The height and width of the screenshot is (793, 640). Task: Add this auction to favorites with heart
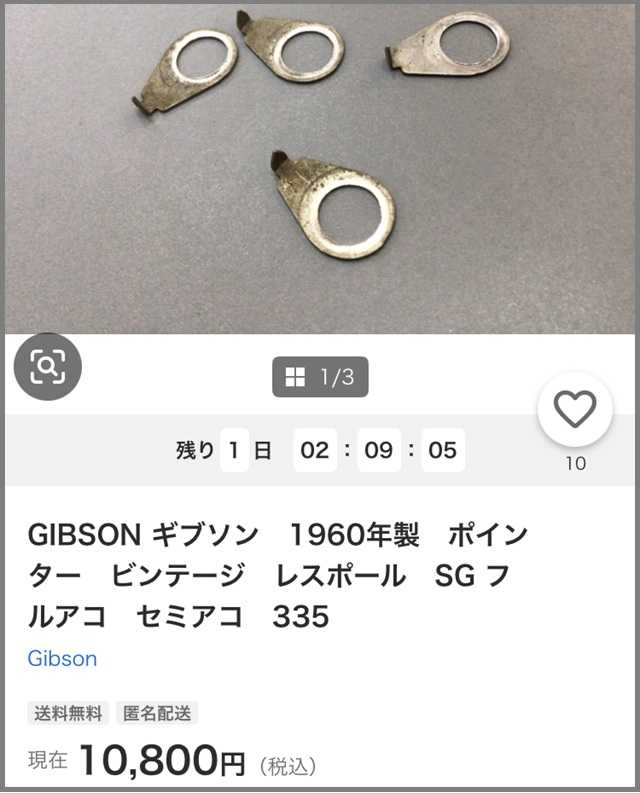pyautogui.click(x=575, y=409)
